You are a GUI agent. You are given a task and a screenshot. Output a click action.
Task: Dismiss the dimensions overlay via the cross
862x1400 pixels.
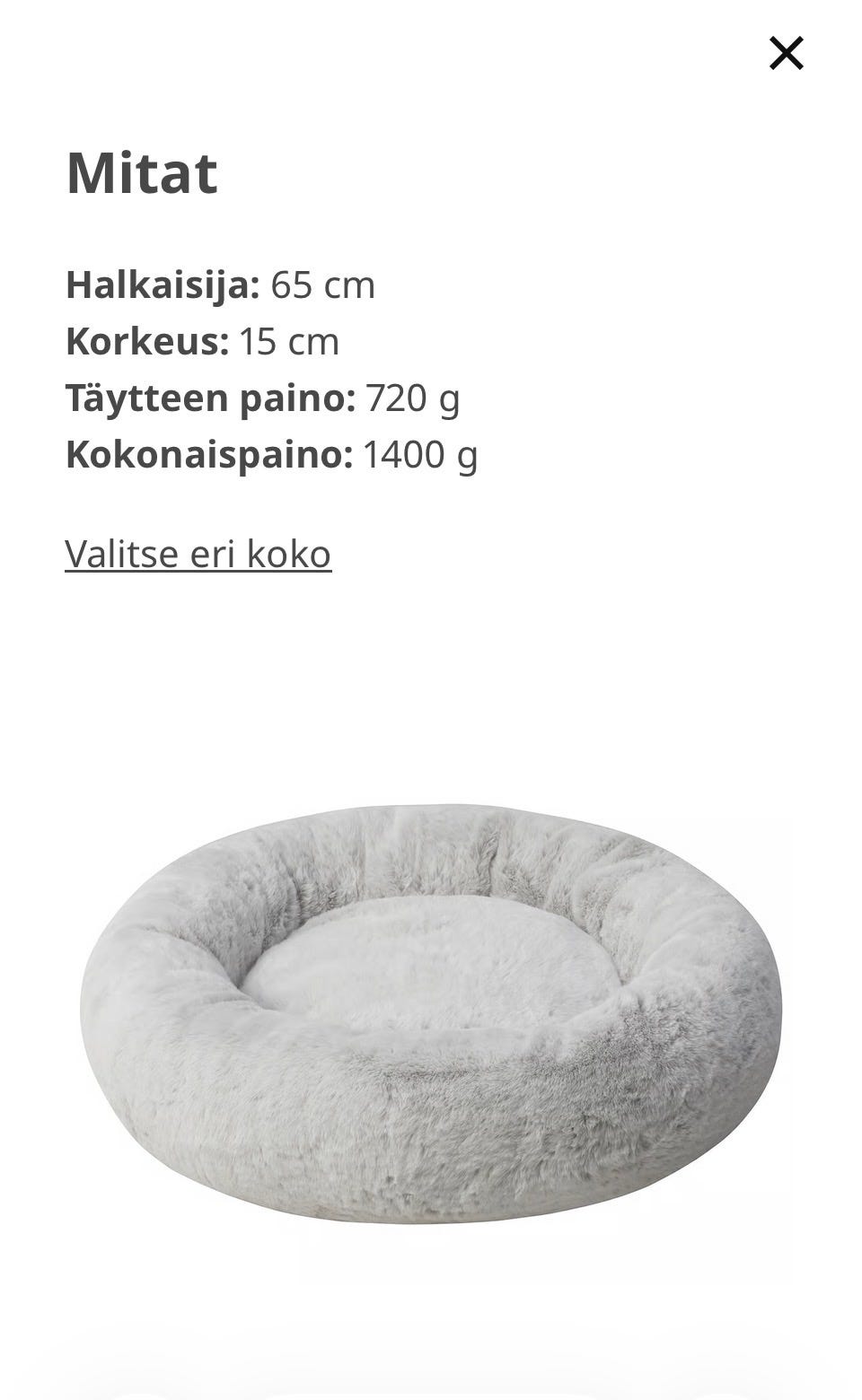click(787, 53)
